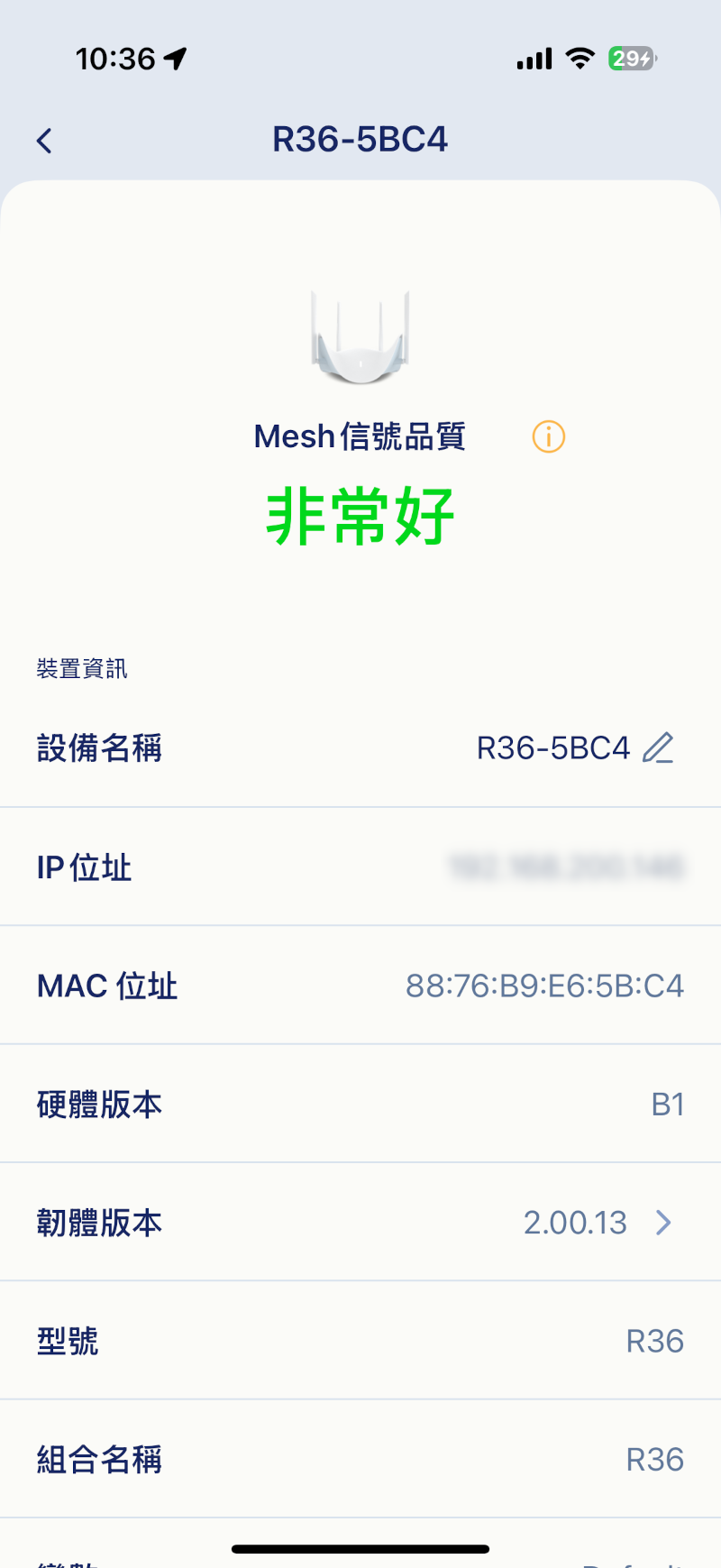This screenshot has width=721, height=1568.
Task: Go back from the R36-5BC4 page
Action: pos(44,141)
